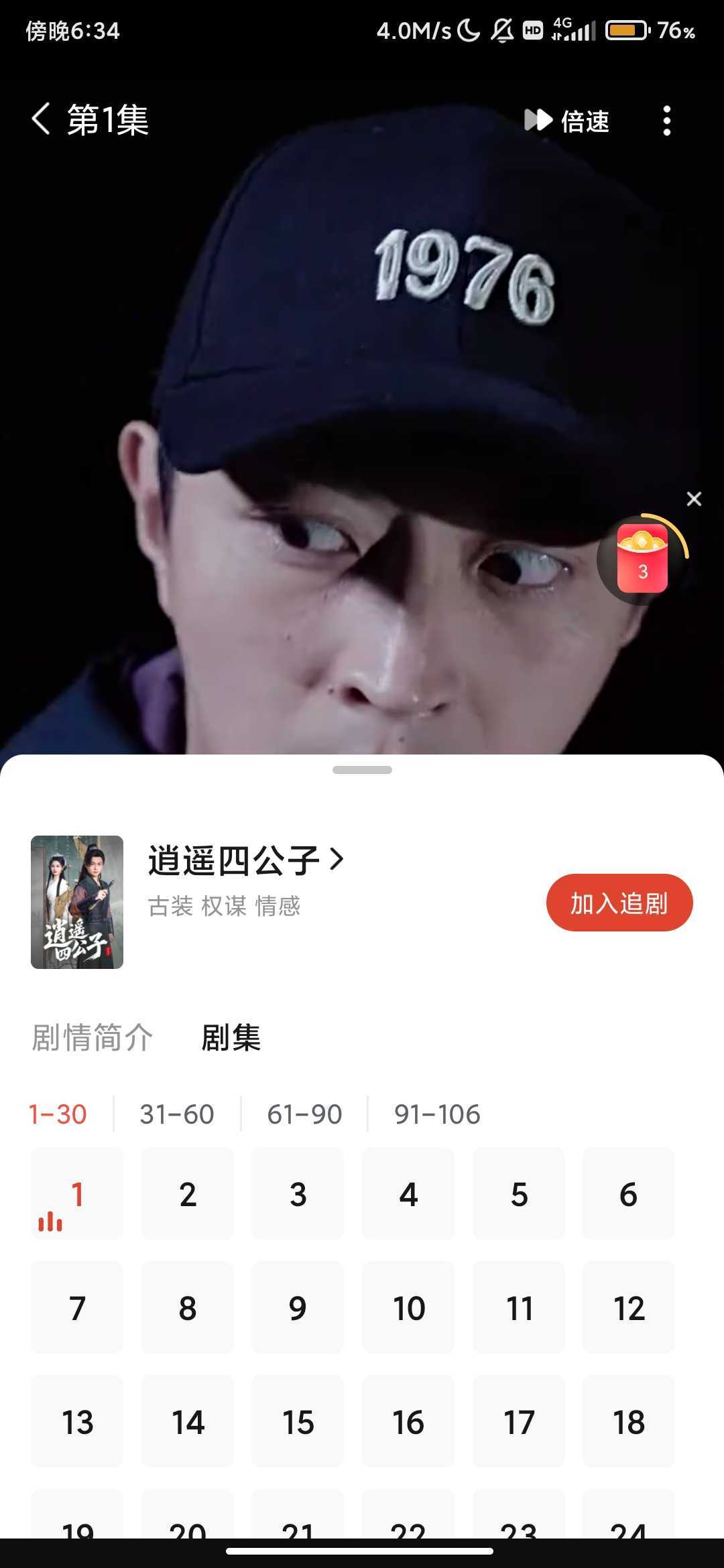Dismiss the red envelope floating widget

(694, 499)
